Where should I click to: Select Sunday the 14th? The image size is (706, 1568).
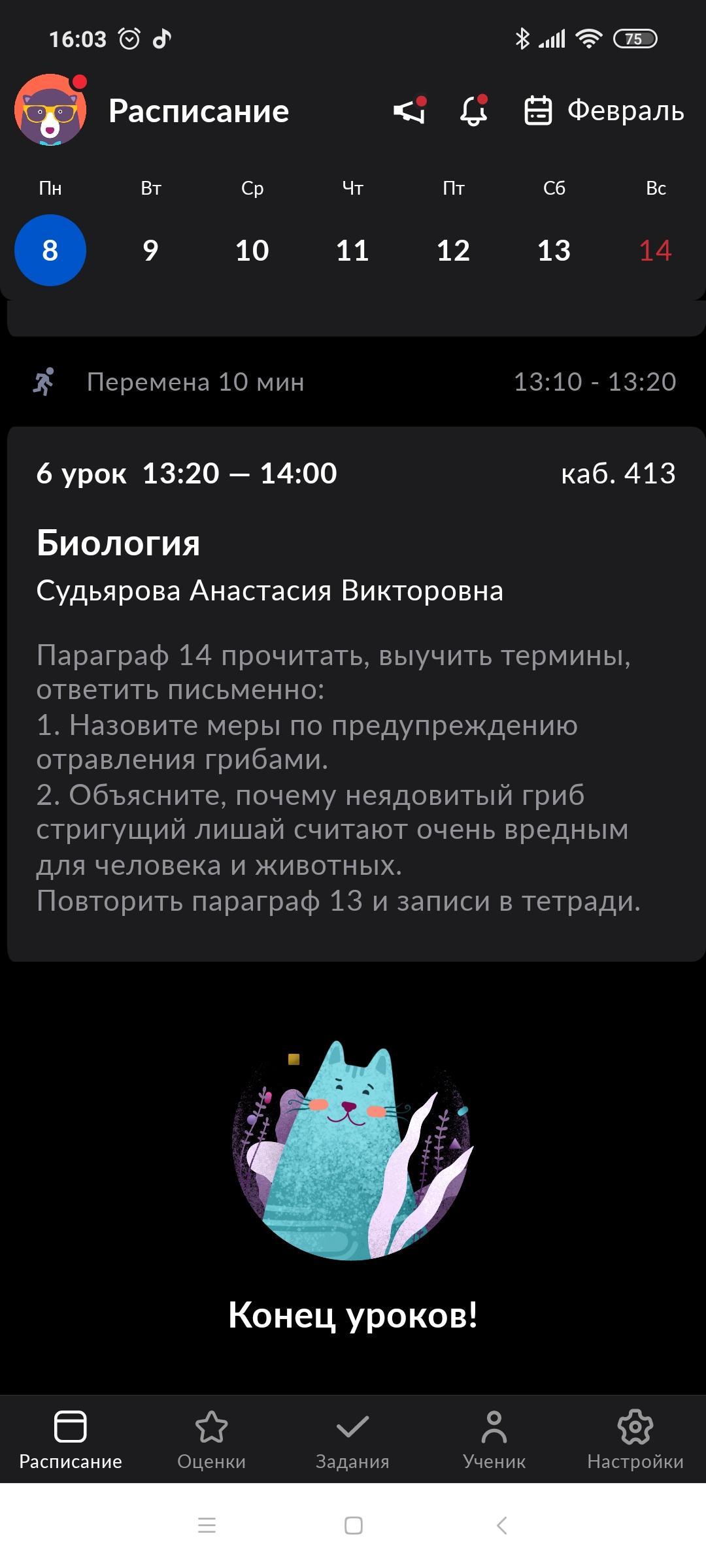[655, 250]
